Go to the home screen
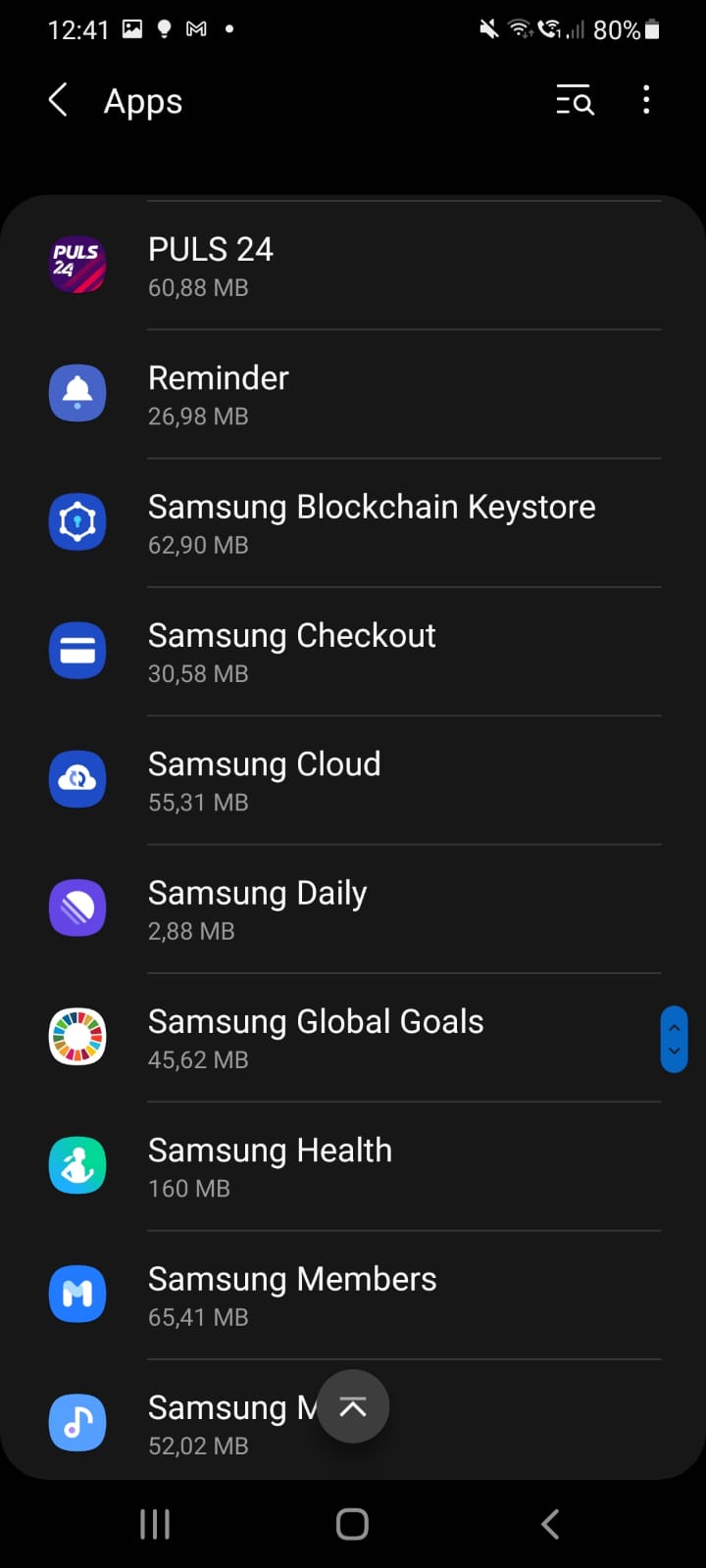This screenshot has width=706, height=1568. pyautogui.click(x=352, y=1524)
